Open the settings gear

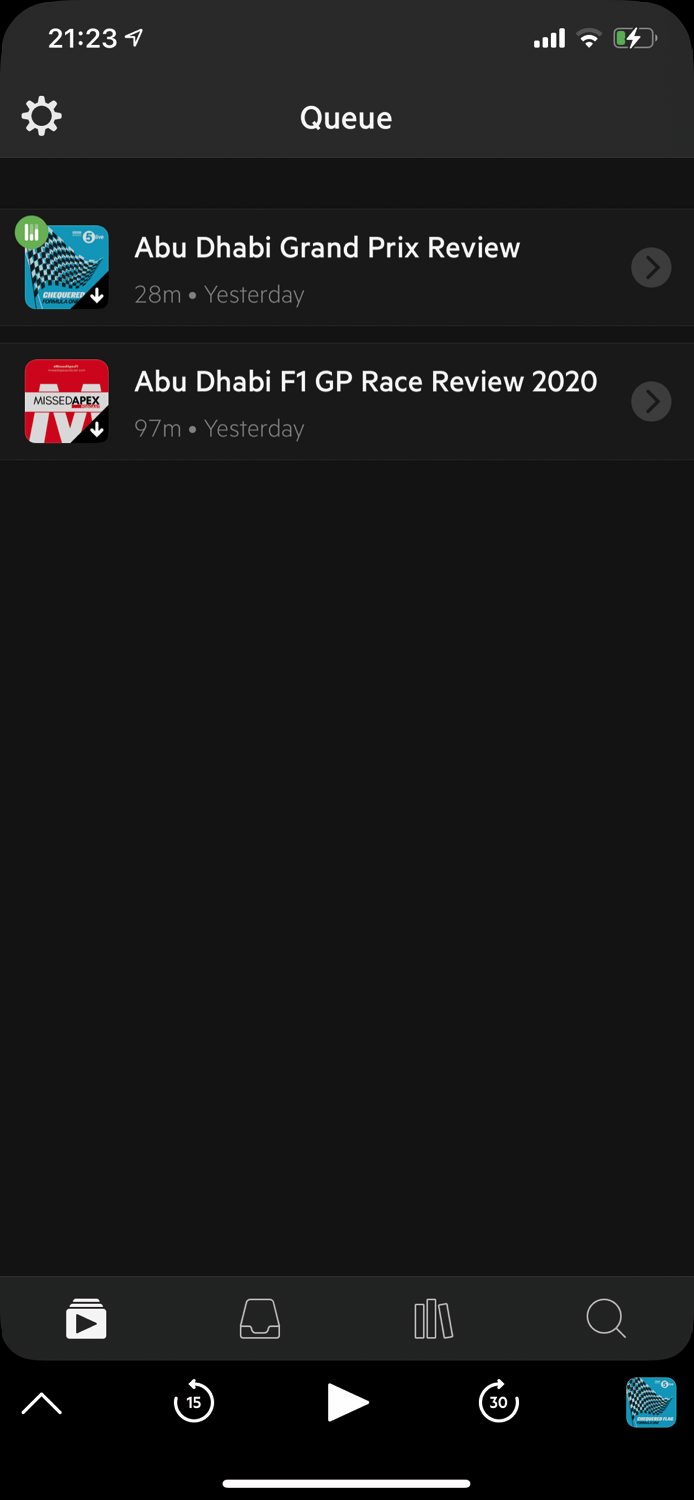tap(42, 117)
